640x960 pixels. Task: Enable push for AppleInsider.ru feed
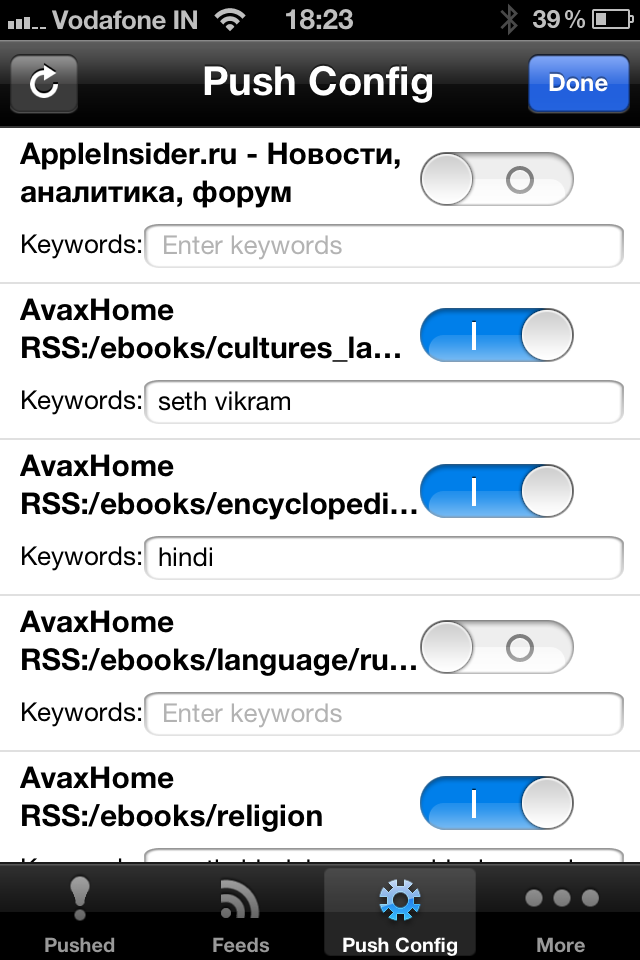click(497, 180)
